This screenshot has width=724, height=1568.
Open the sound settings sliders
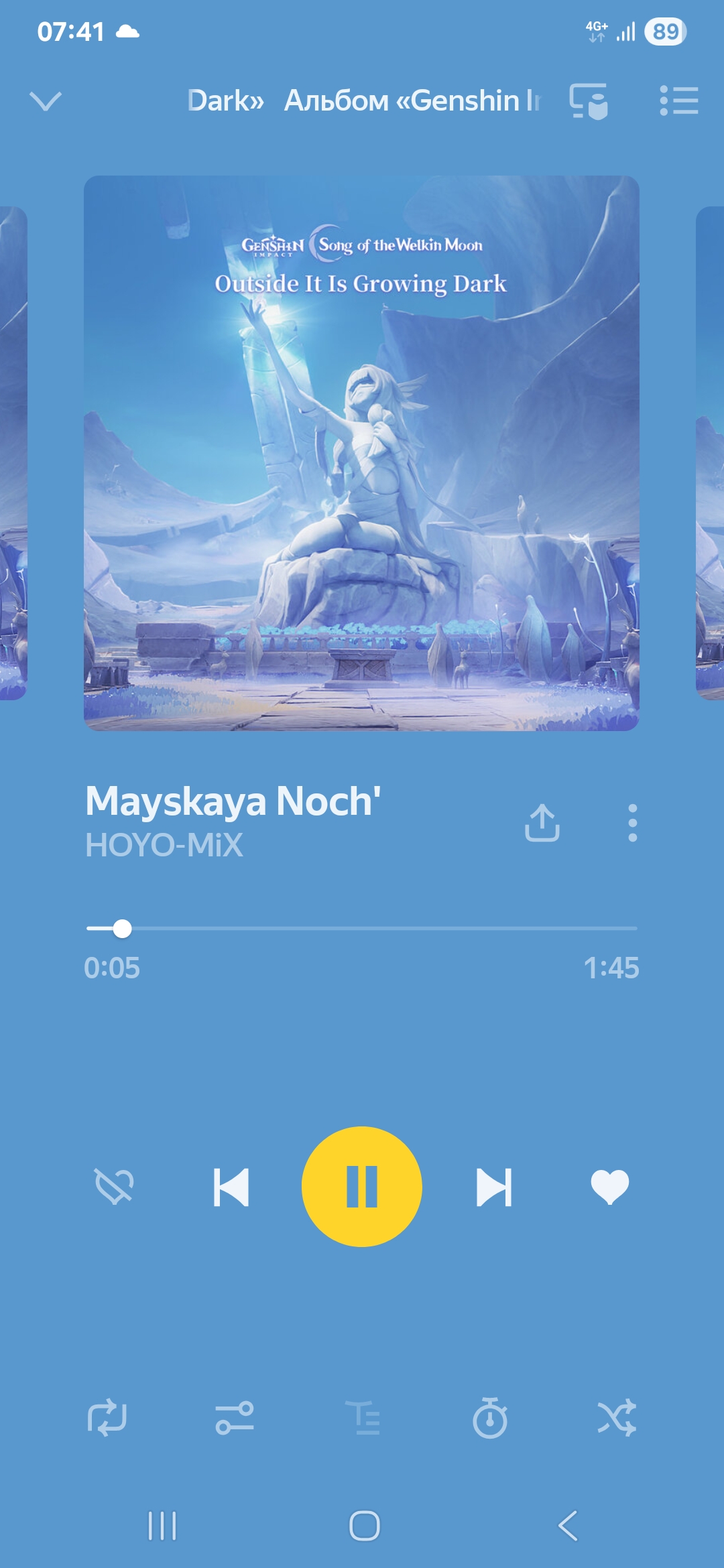pos(235,1417)
